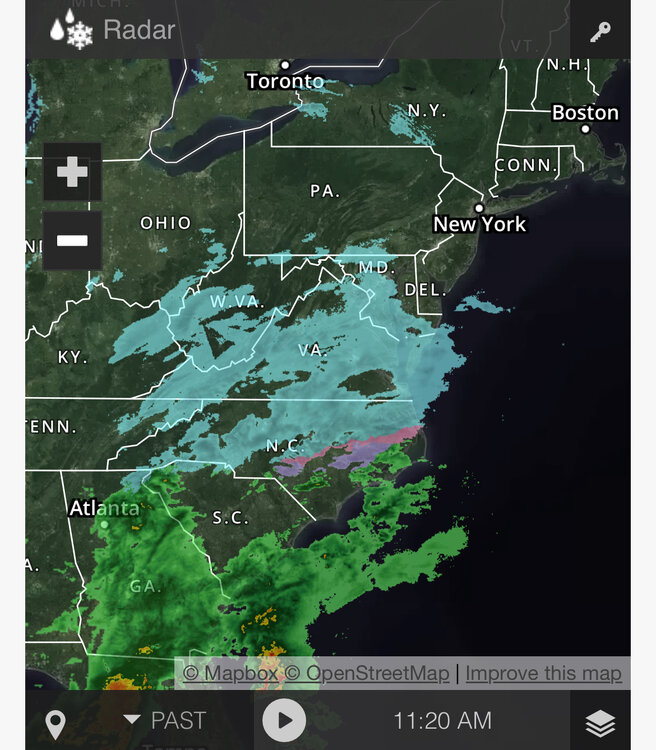Viewport: 656px width, 750px height.
Task: Open the map layers selector
Action: (x=600, y=722)
